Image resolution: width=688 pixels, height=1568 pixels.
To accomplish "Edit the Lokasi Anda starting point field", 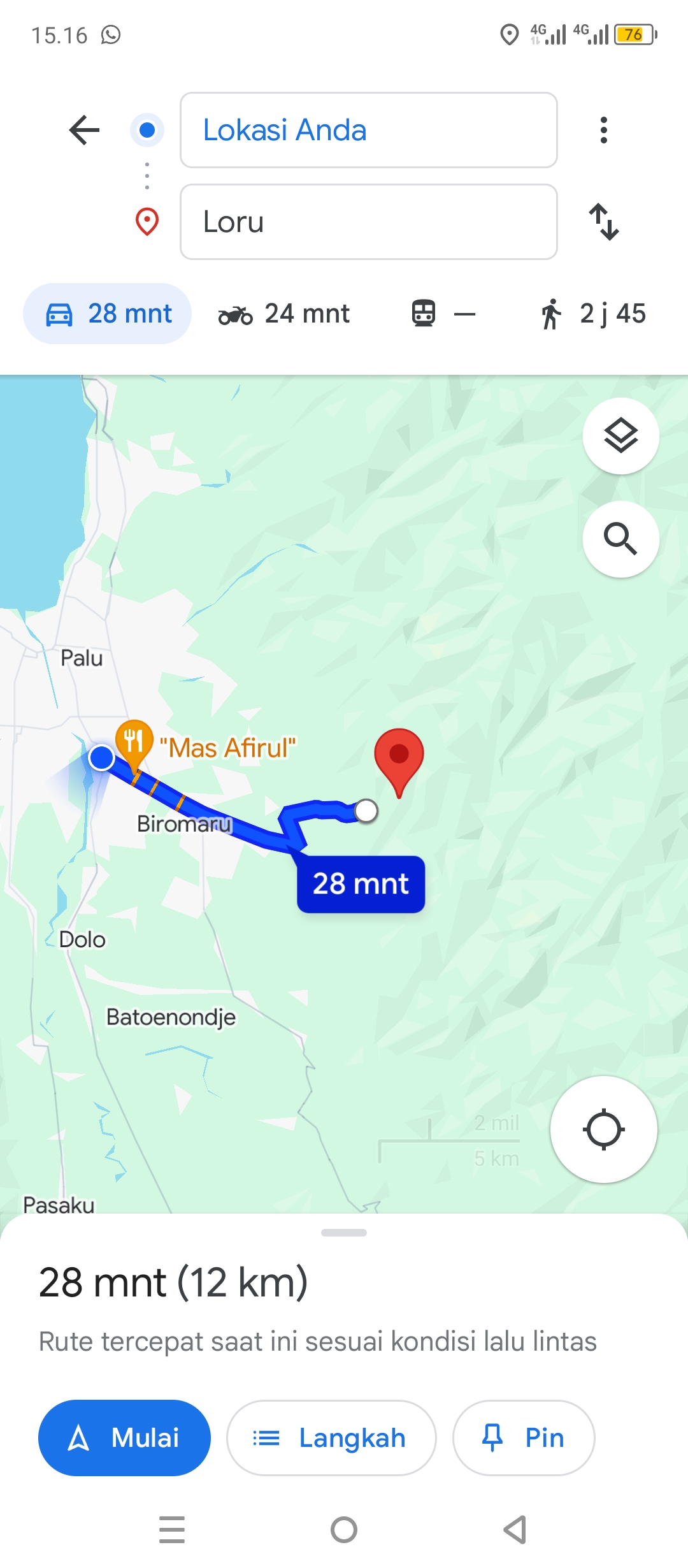I will click(x=369, y=130).
